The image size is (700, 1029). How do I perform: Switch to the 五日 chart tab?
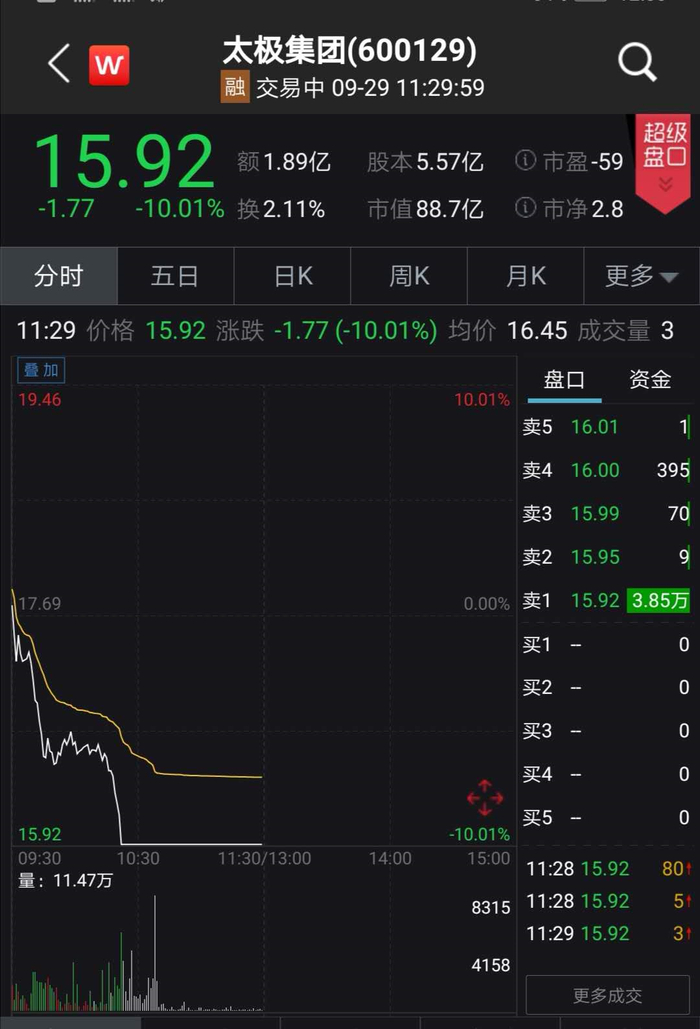(x=175, y=276)
